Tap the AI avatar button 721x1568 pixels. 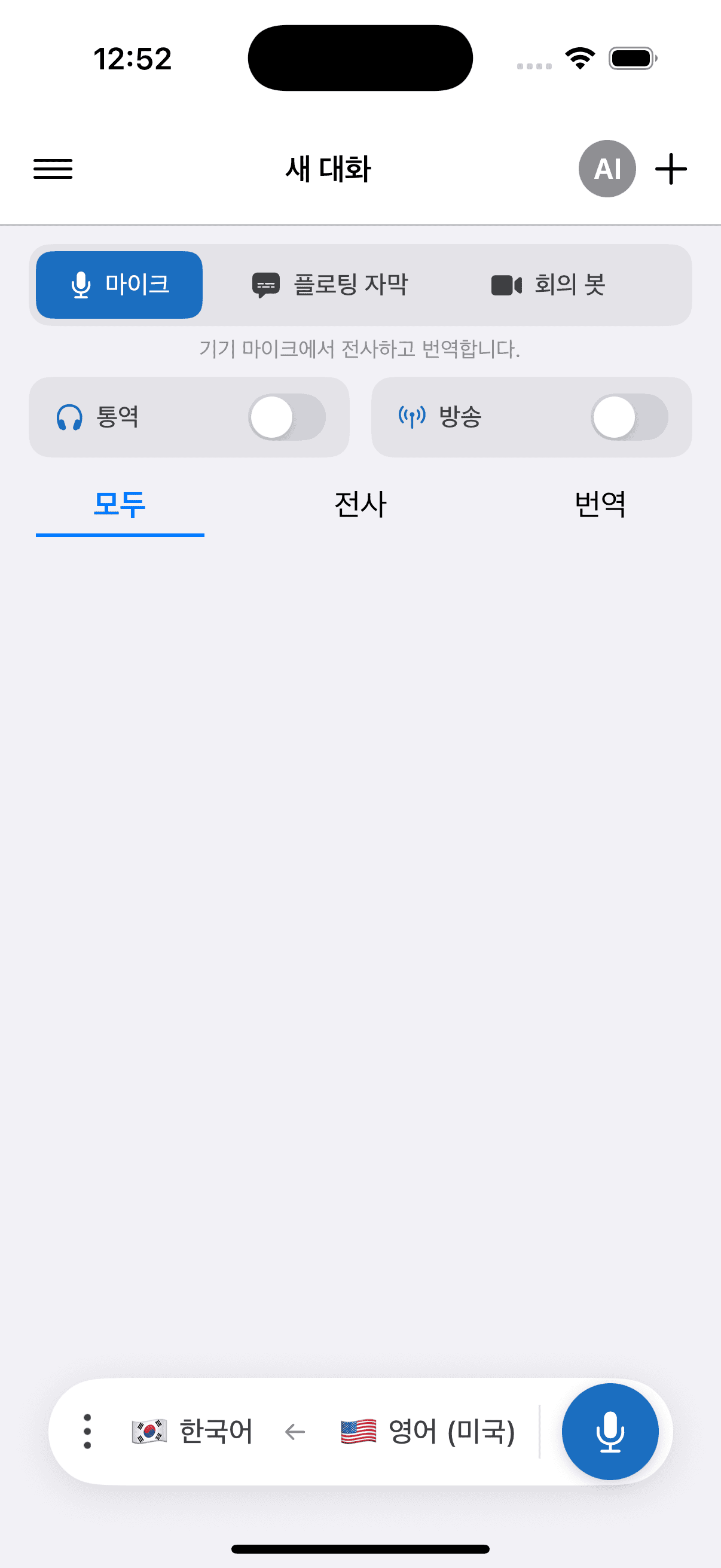(607, 169)
